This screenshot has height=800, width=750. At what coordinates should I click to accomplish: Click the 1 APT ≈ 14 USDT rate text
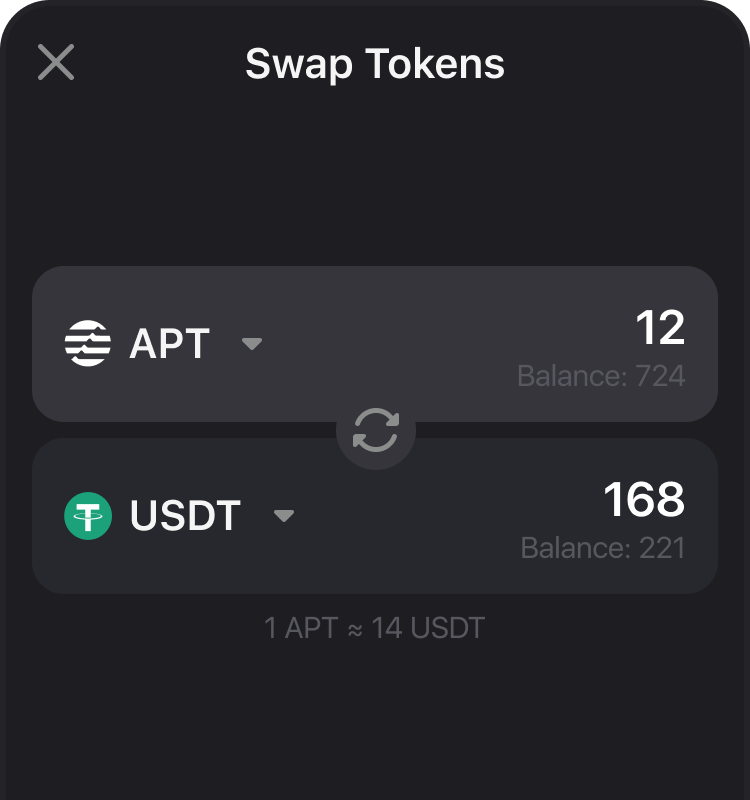(x=375, y=628)
